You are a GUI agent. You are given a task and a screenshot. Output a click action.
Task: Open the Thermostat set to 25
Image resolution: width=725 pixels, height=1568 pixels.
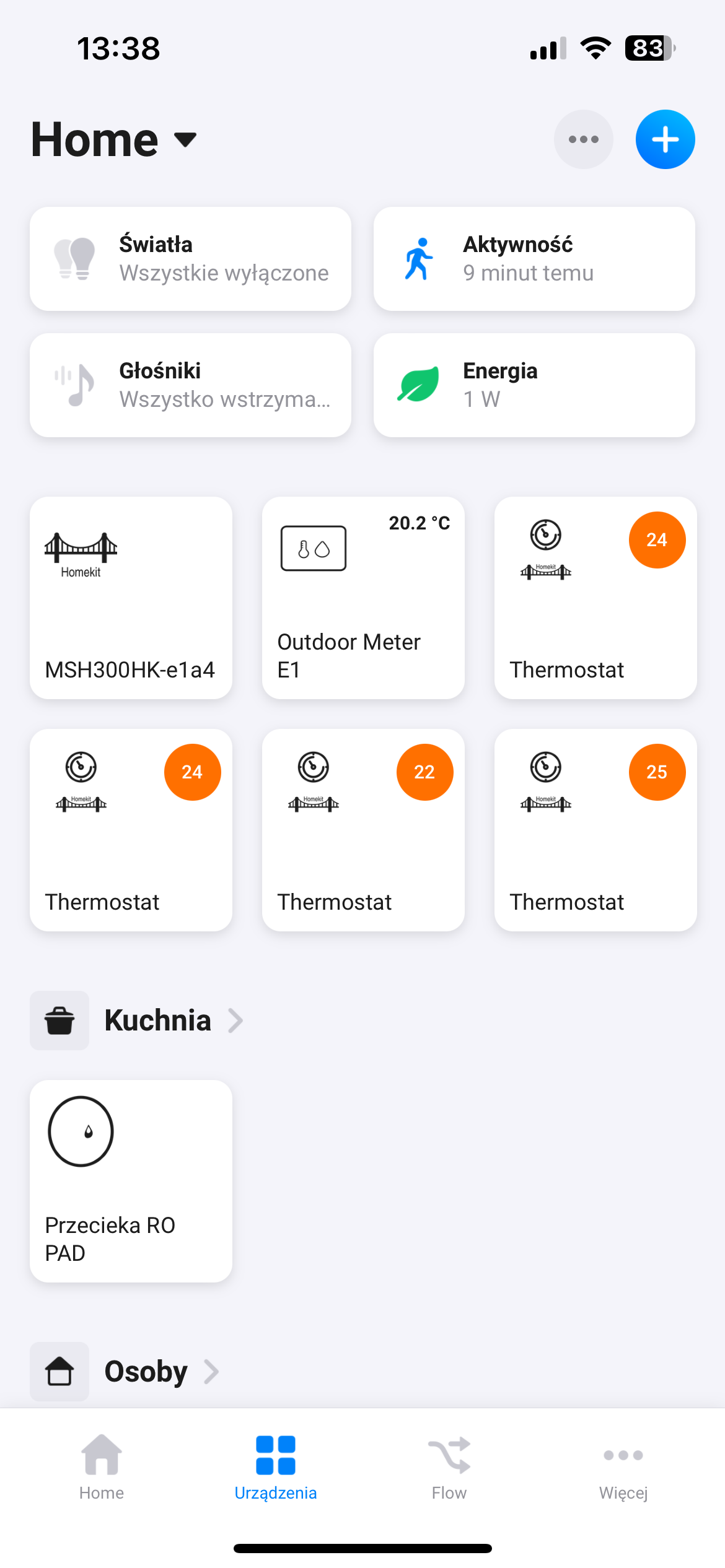[595, 830]
